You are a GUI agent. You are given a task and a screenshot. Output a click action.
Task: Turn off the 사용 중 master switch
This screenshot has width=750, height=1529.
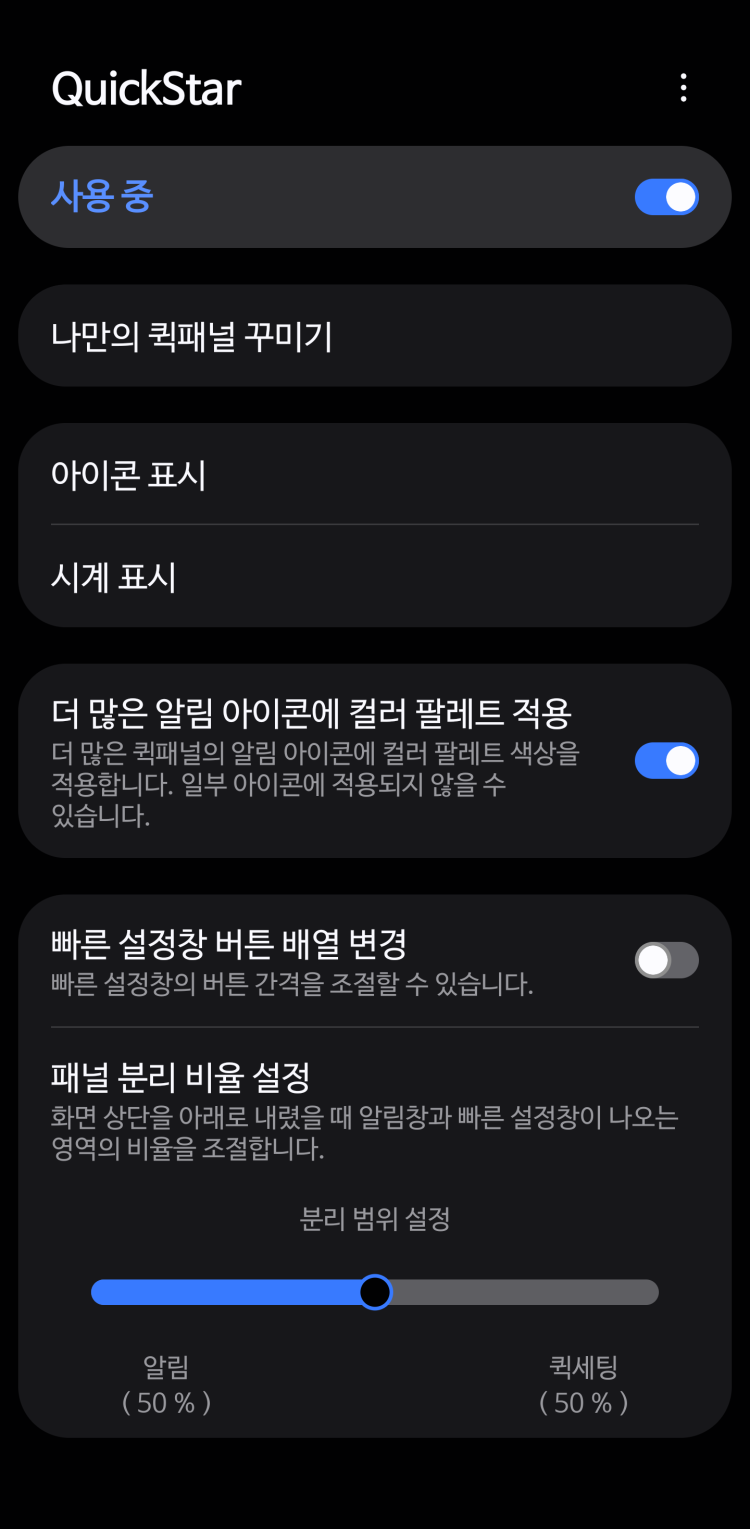[x=666, y=197]
